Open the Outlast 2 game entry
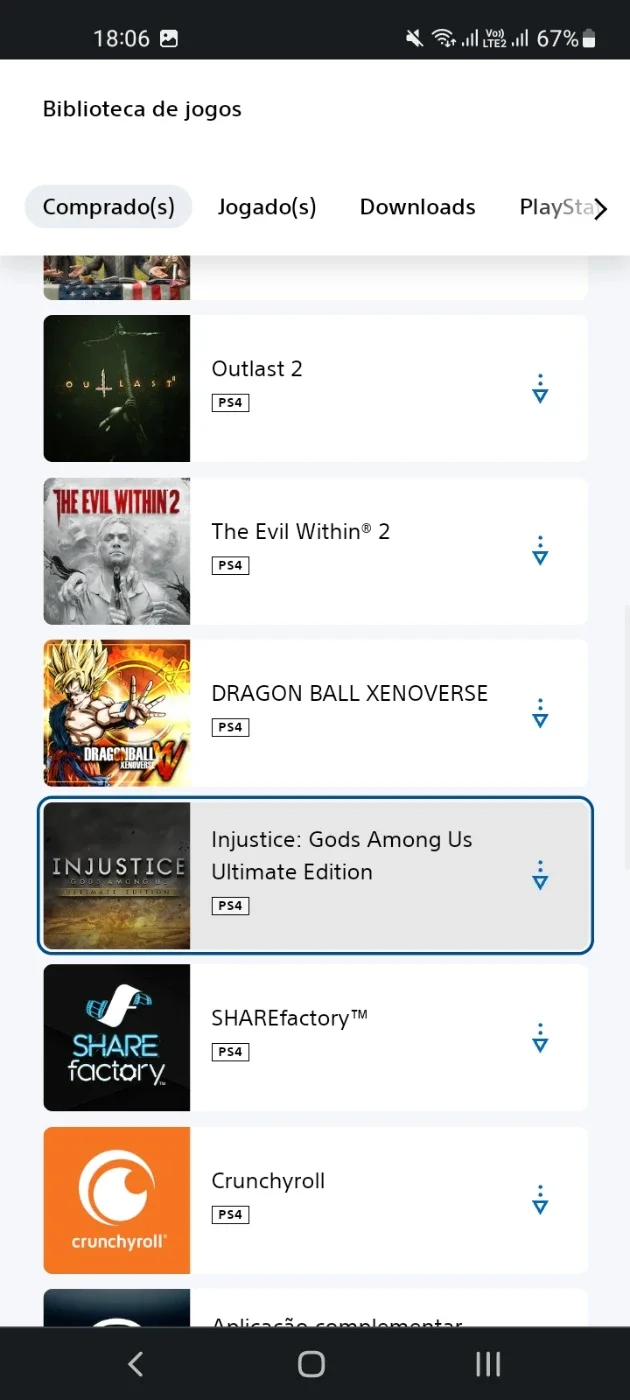 point(315,388)
